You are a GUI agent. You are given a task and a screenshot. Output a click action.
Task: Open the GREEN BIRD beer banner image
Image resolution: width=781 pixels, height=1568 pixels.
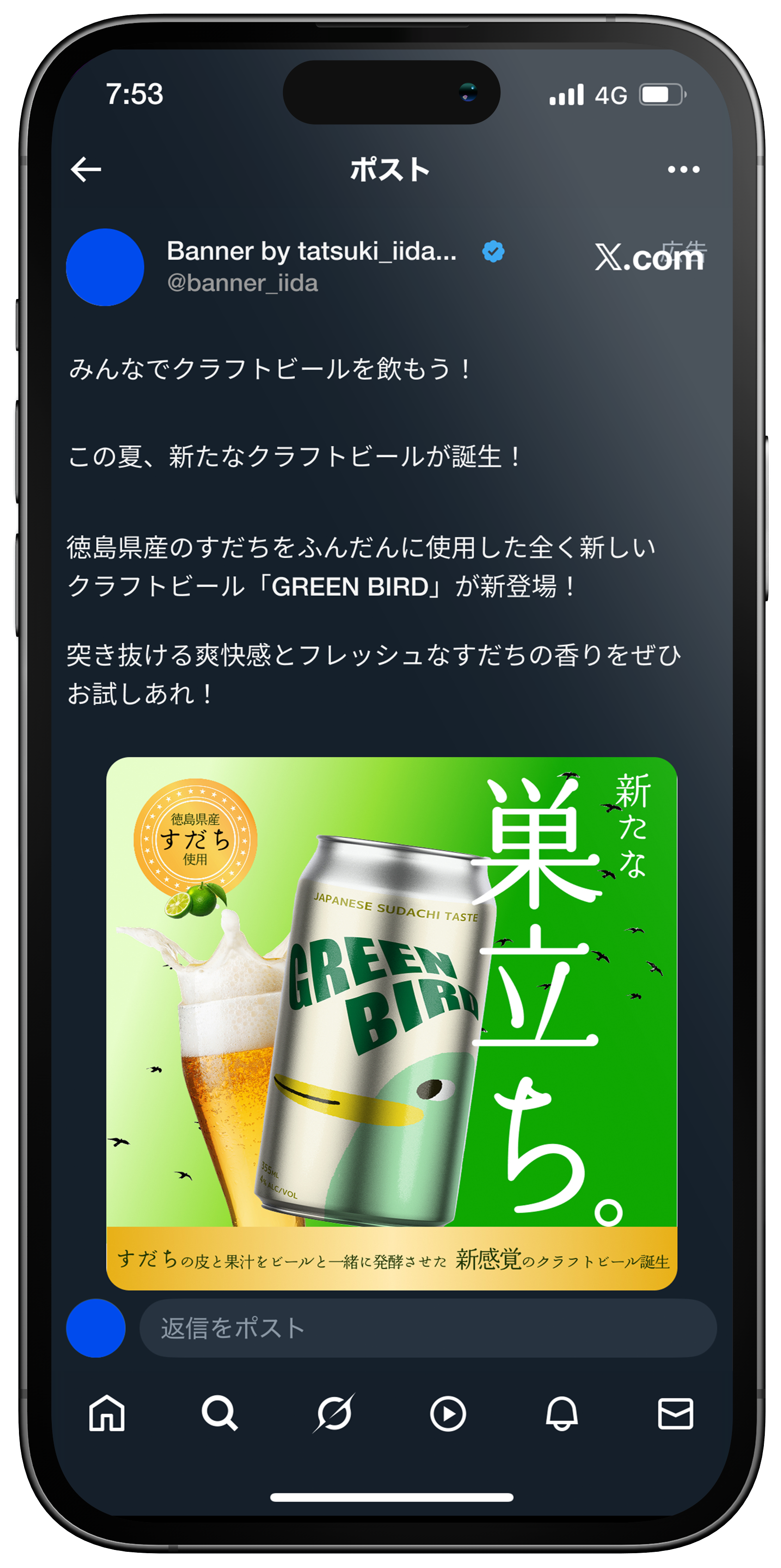[391, 1022]
